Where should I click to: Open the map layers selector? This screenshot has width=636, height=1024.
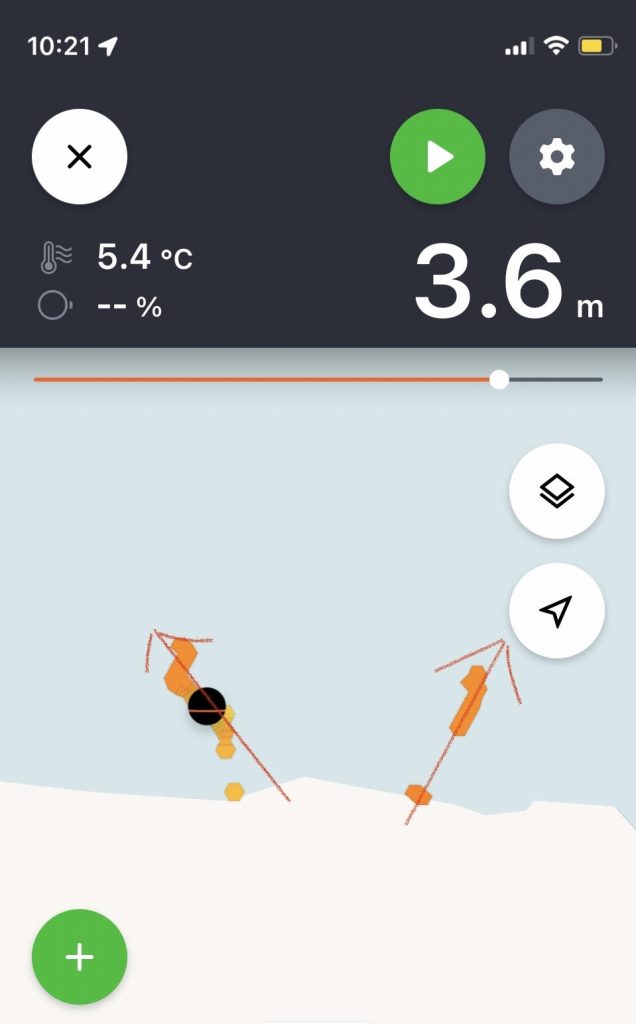(x=557, y=491)
